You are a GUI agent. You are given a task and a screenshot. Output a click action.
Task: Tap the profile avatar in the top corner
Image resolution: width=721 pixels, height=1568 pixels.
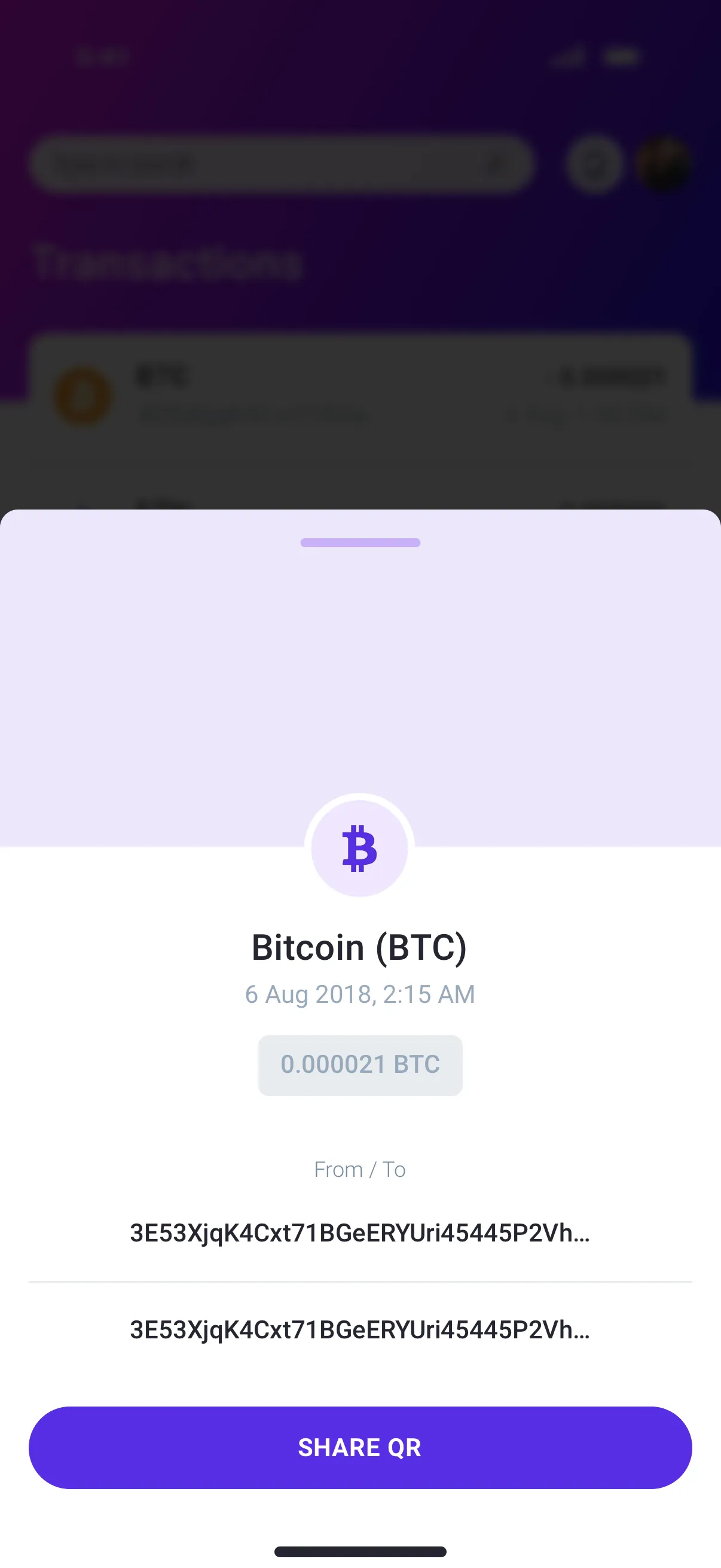pos(664,164)
